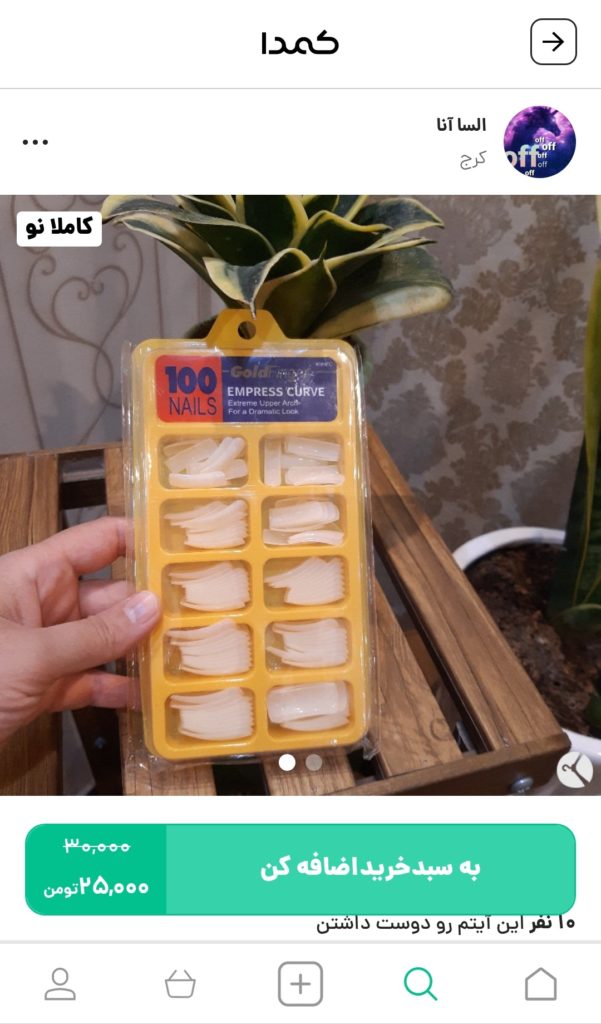Open seller السا آنا's profile avatar
This screenshot has height=1024, width=601.
point(539,141)
